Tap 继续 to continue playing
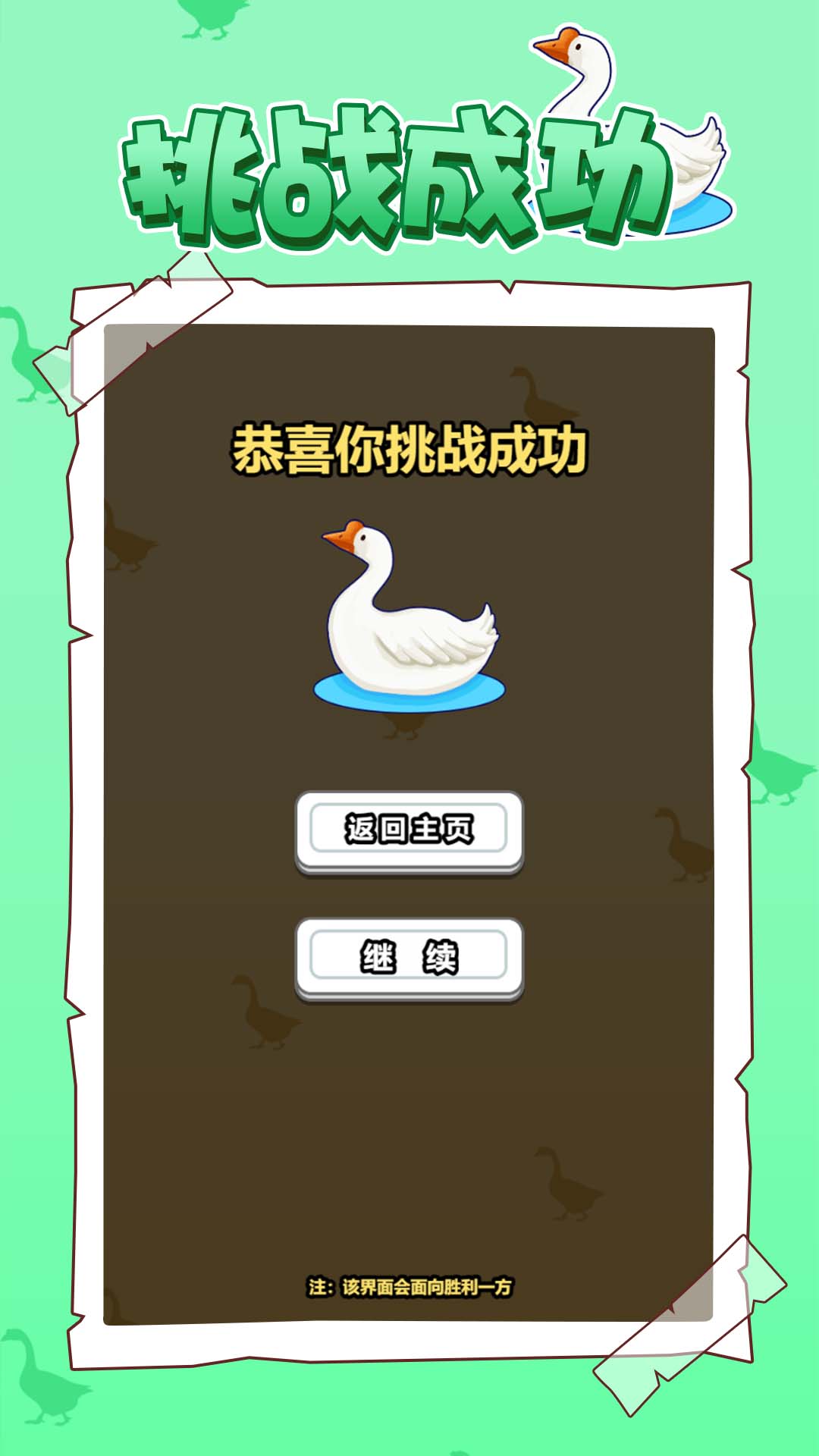The image size is (819, 1456). click(409, 957)
